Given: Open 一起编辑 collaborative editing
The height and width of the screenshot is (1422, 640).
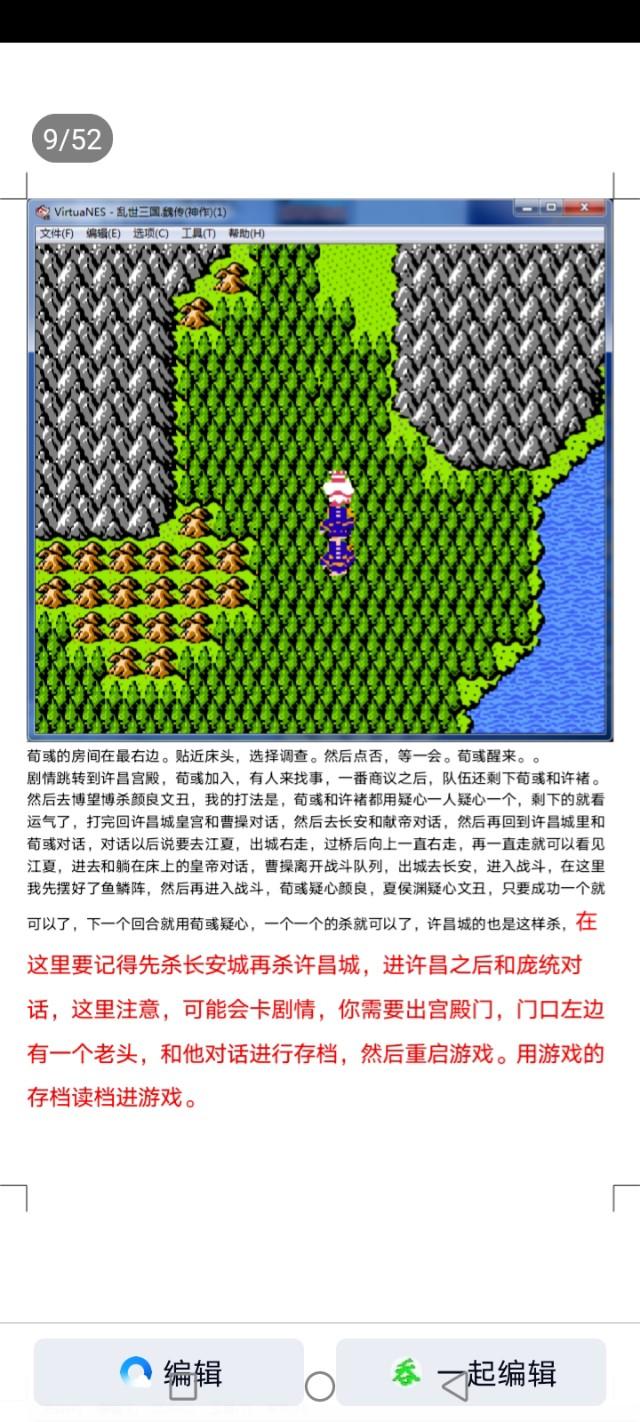Looking at the screenshot, I should pyautogui.click(x=471, y=1372).
